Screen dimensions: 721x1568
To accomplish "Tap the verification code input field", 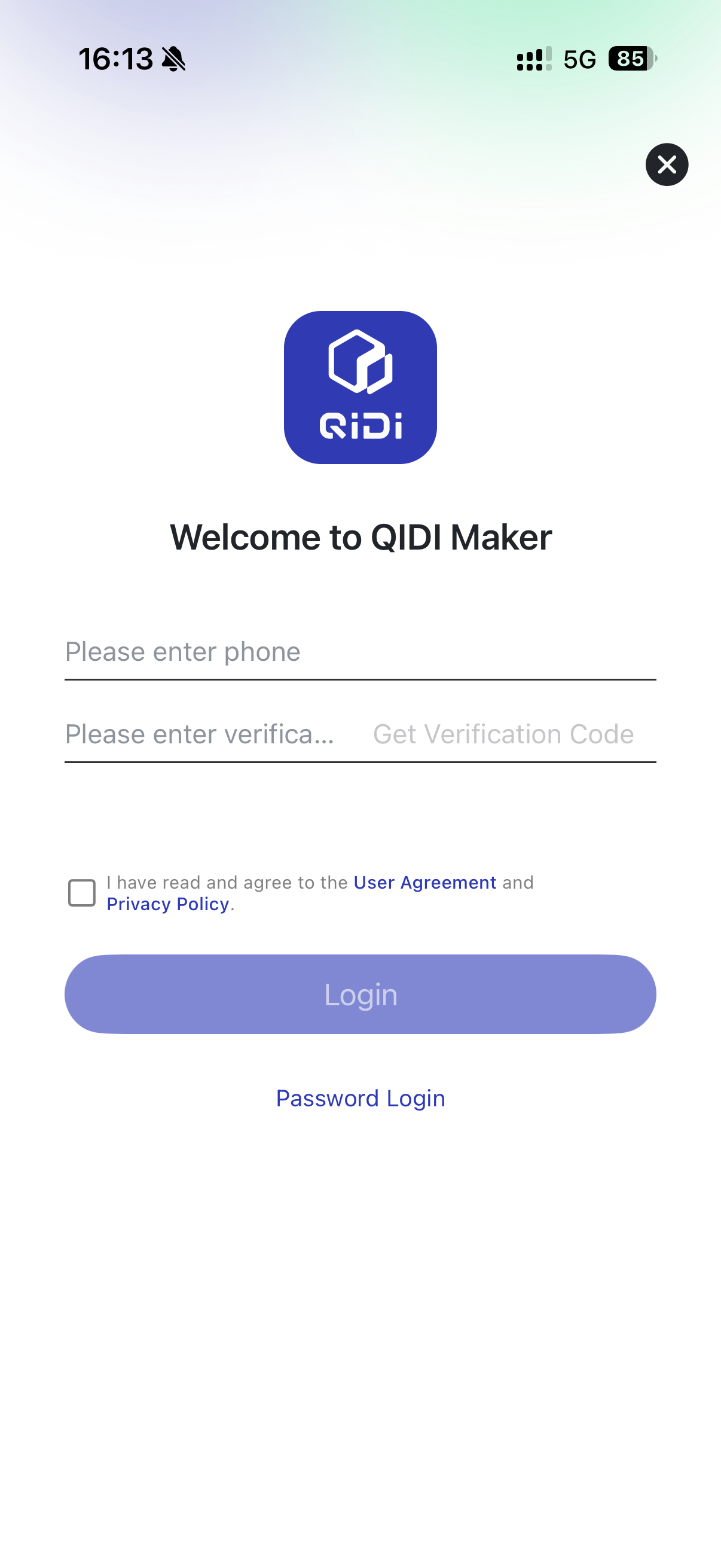I will [x=201, y=734].
